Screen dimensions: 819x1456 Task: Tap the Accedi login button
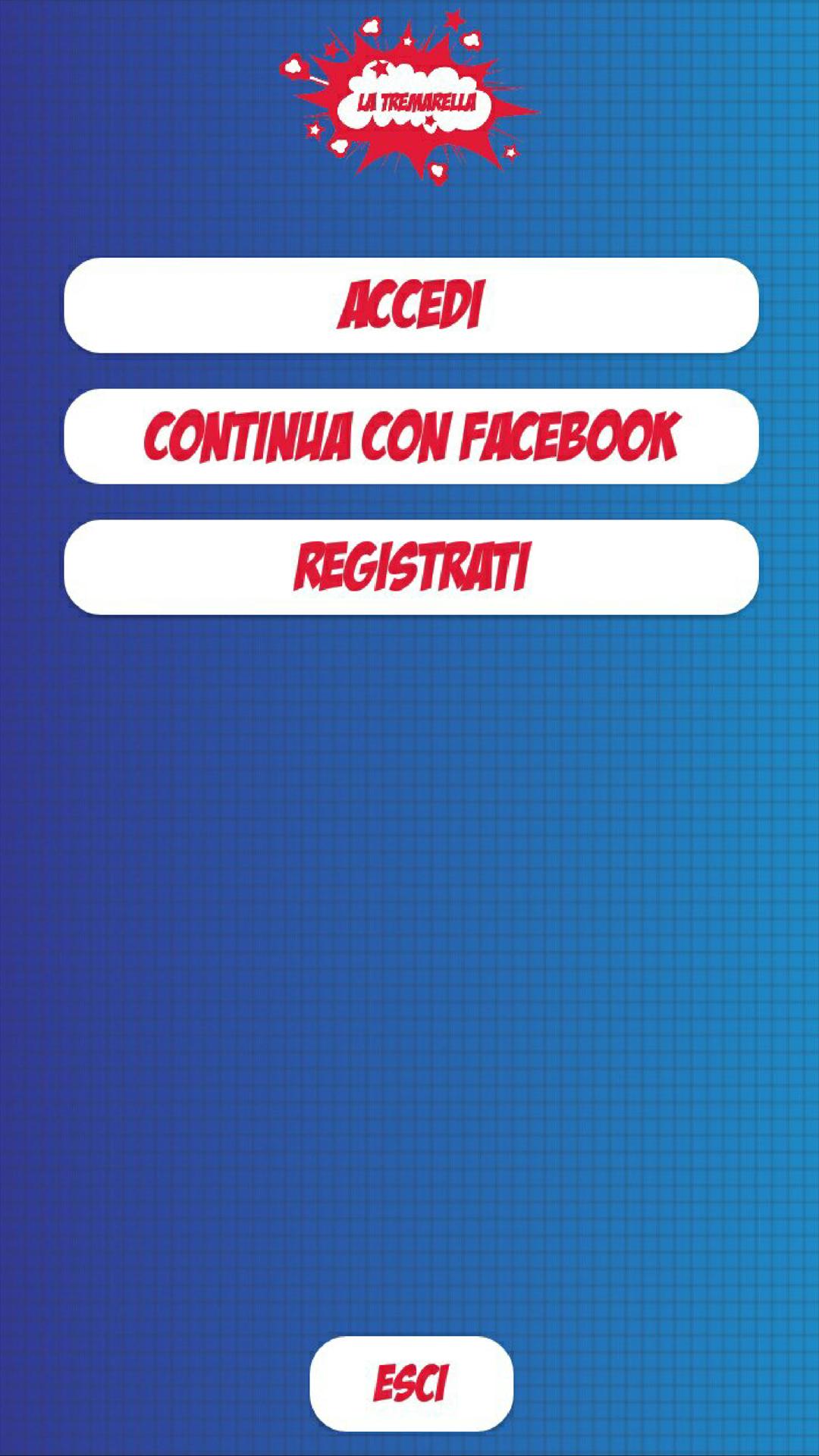410,305
